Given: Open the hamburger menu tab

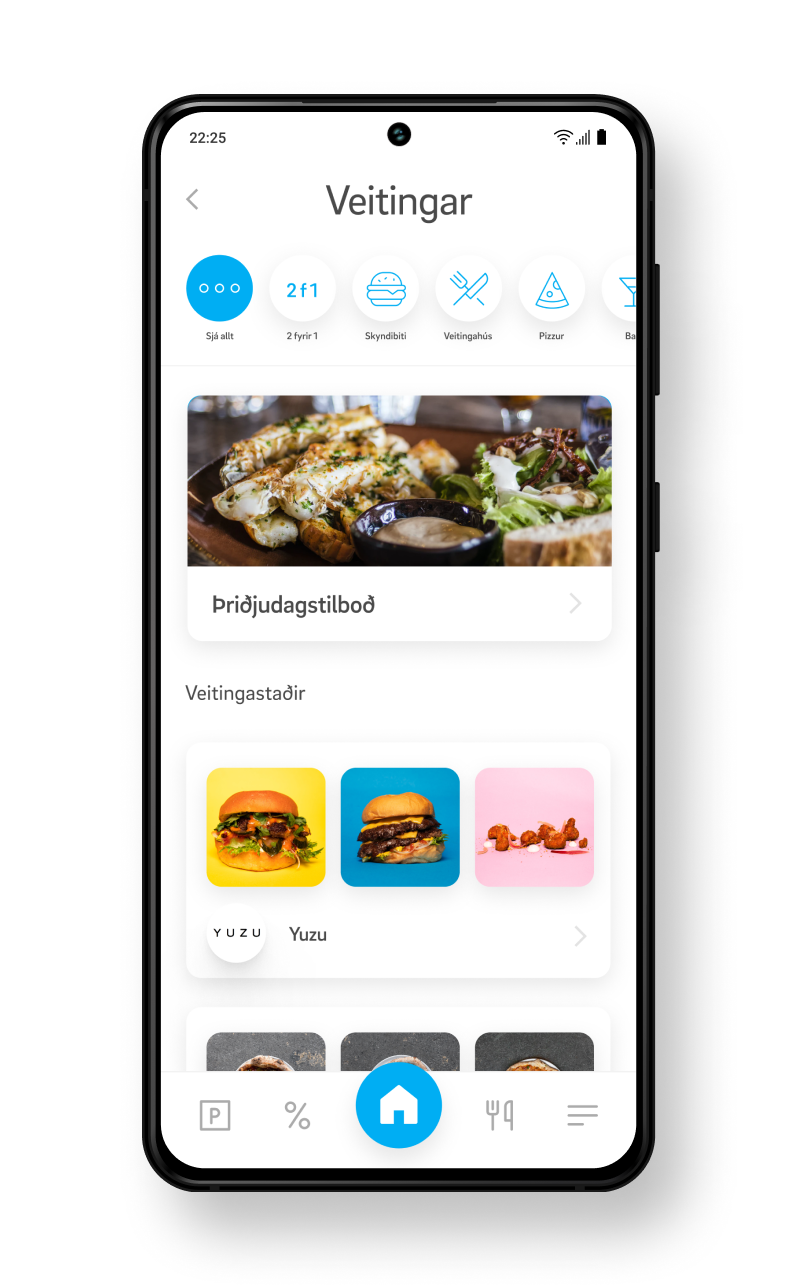Looking at the screenshot, I should coord(582,1115).
